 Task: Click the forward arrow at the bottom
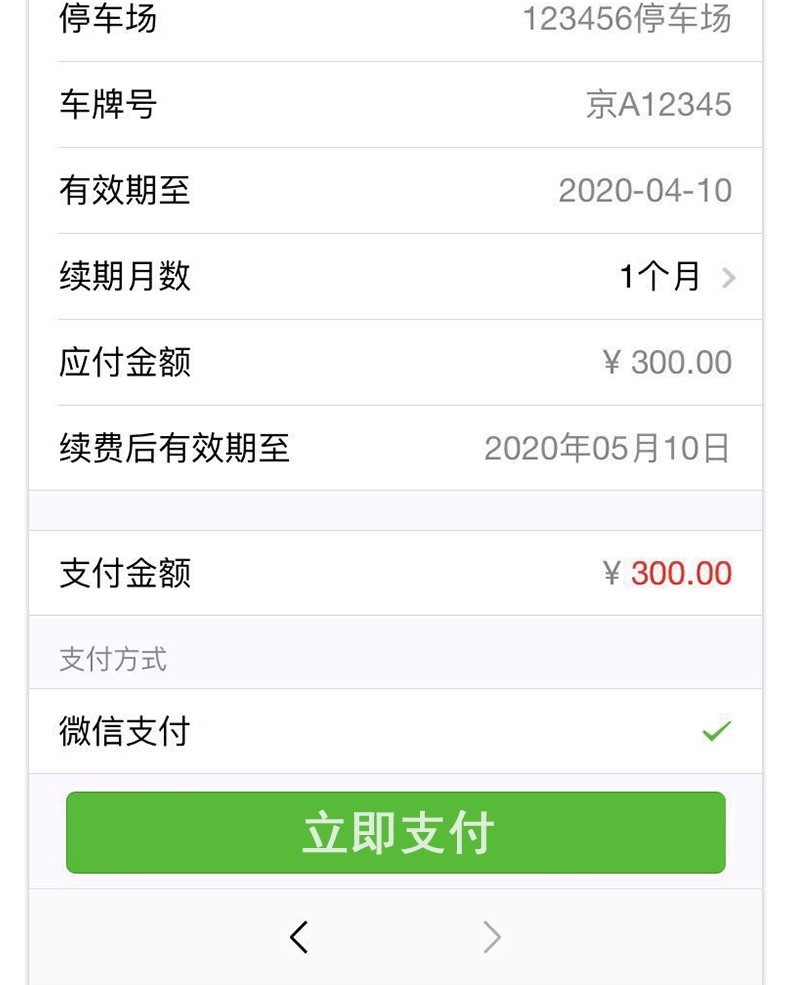coord(491,937)
